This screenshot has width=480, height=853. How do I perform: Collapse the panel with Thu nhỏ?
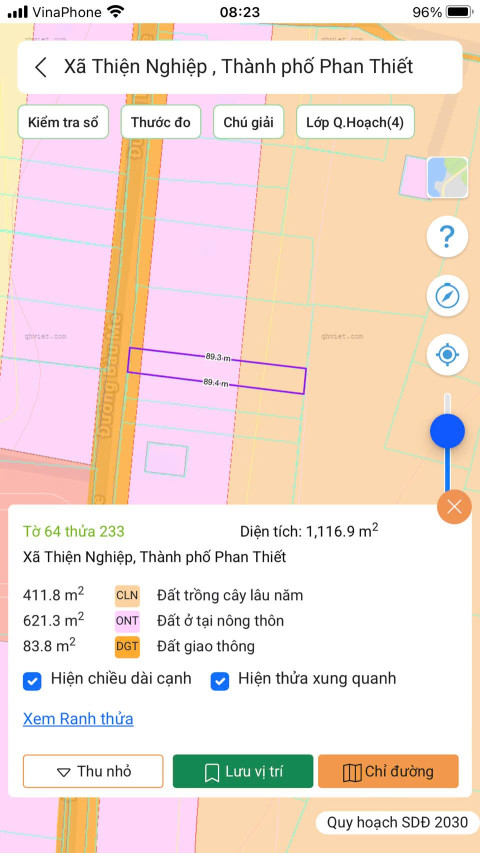point(93,771)
